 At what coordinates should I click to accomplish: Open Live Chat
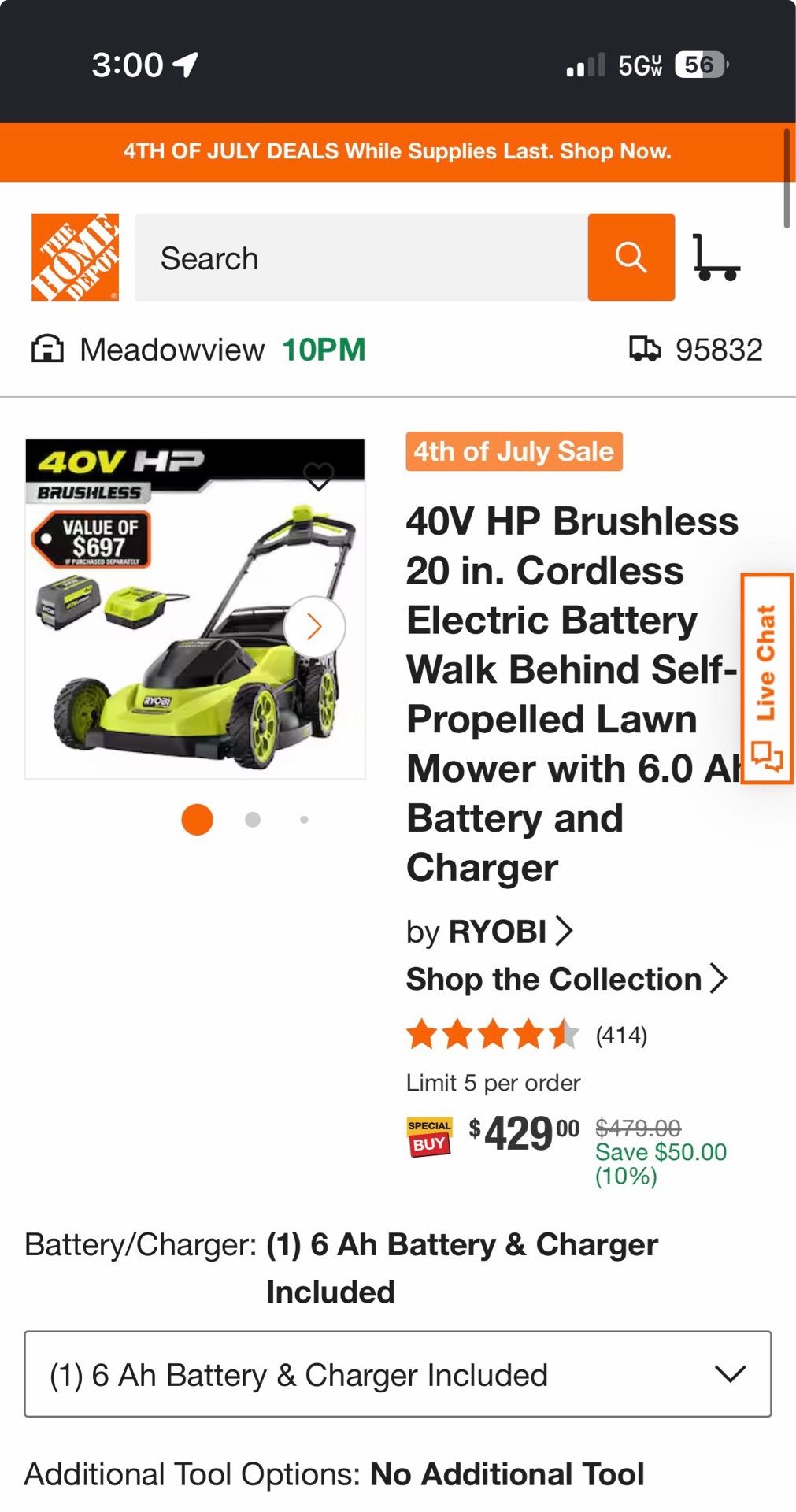pos(766,679)
